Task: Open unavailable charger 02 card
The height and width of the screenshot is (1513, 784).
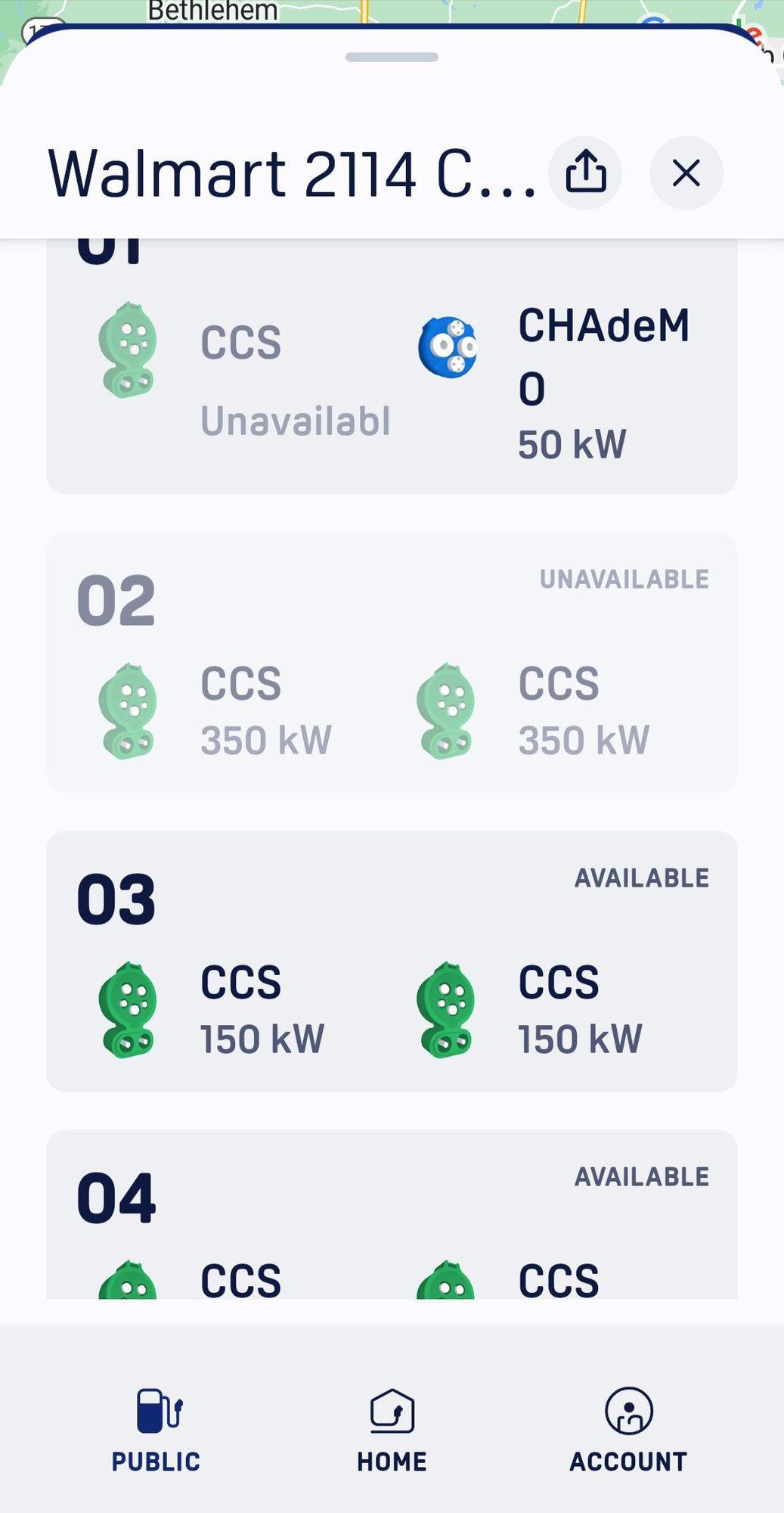Action: pyautogui.click(x=392, y=663)
